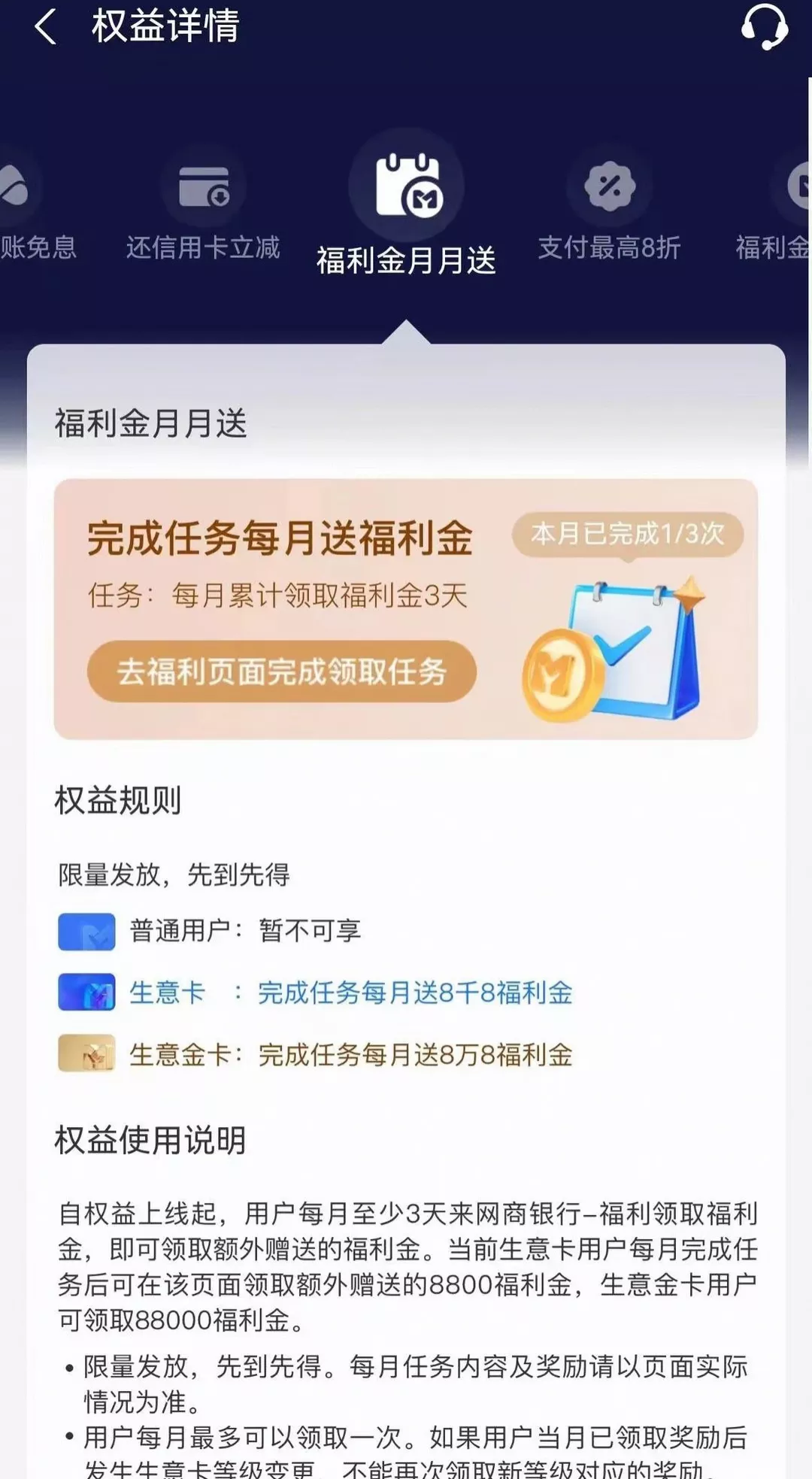Viewport: 812px width, 1479px height.
Task: Go back from 权益详情 page
Action: coord(45,27)
